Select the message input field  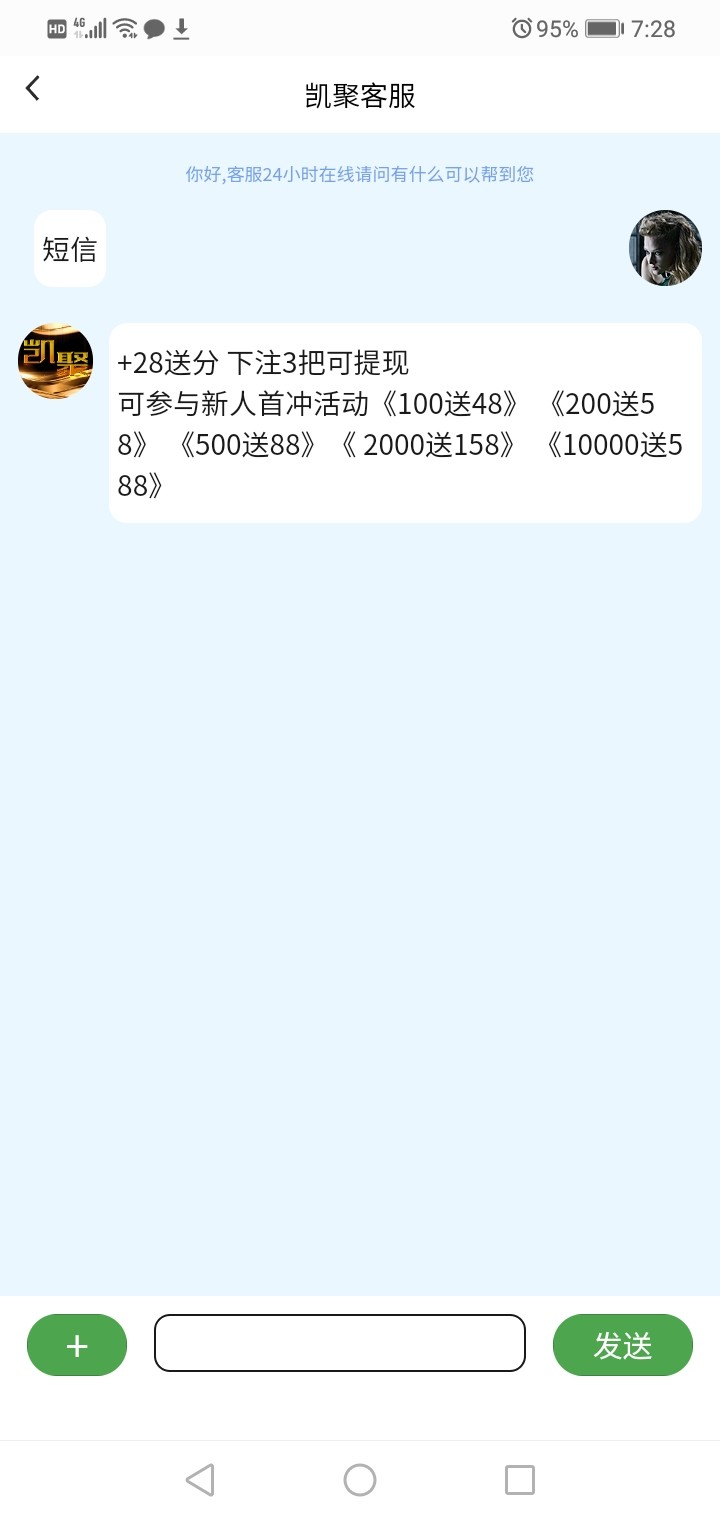(x=340, y=1343)
